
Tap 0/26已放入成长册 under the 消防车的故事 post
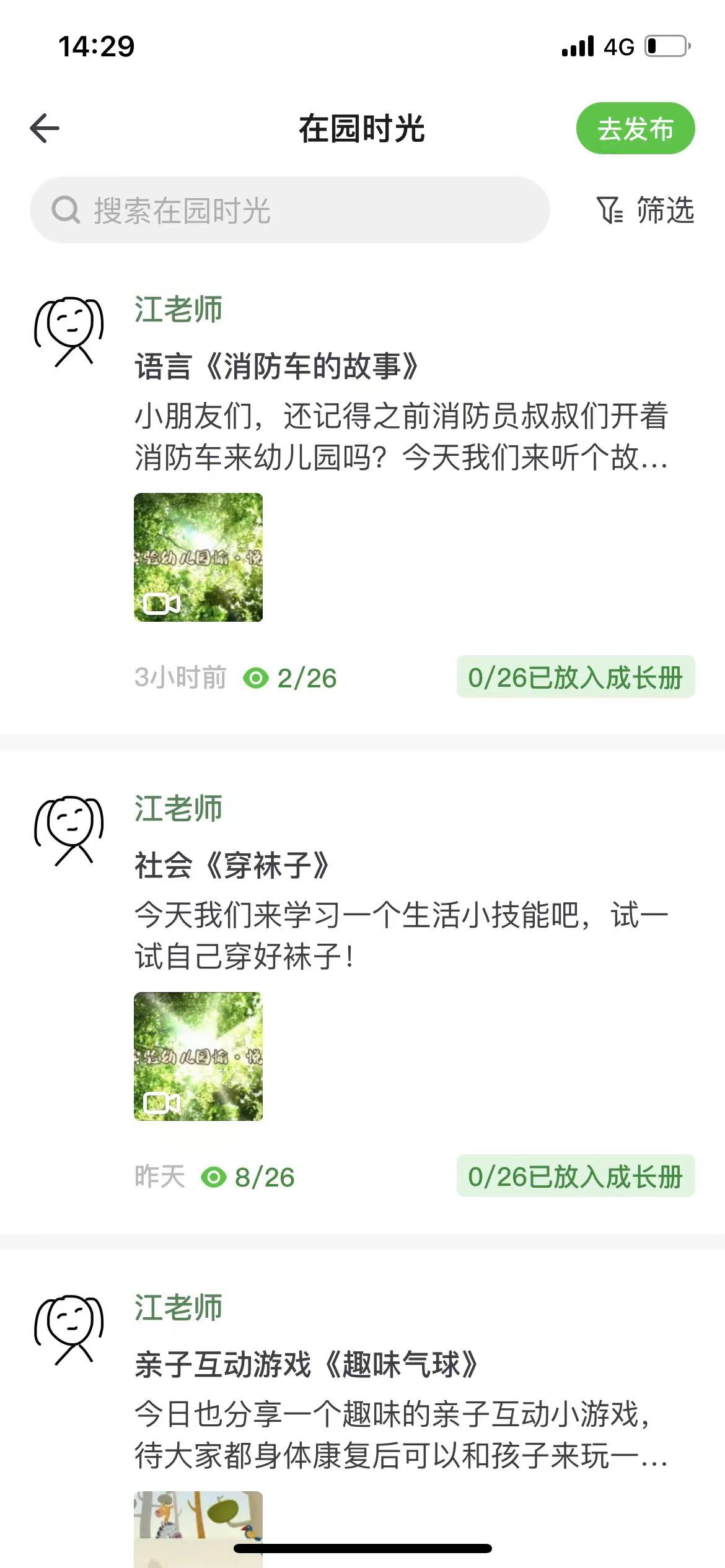pyautogui.click(x=576, y=677)
